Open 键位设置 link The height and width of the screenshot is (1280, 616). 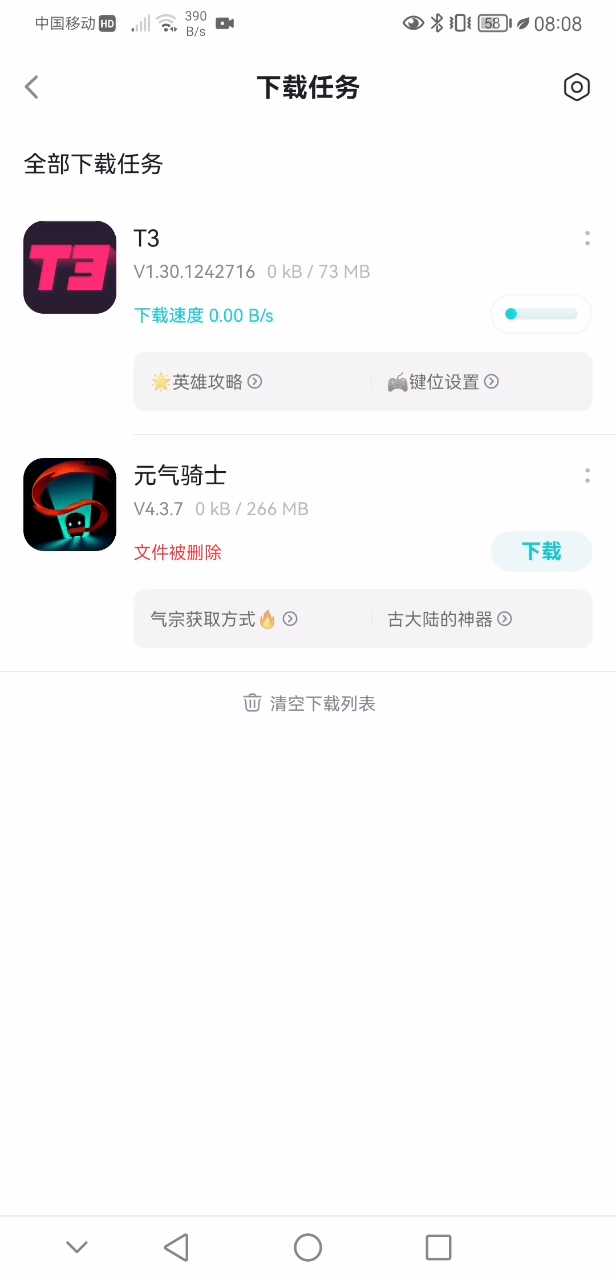pos(443,381)
